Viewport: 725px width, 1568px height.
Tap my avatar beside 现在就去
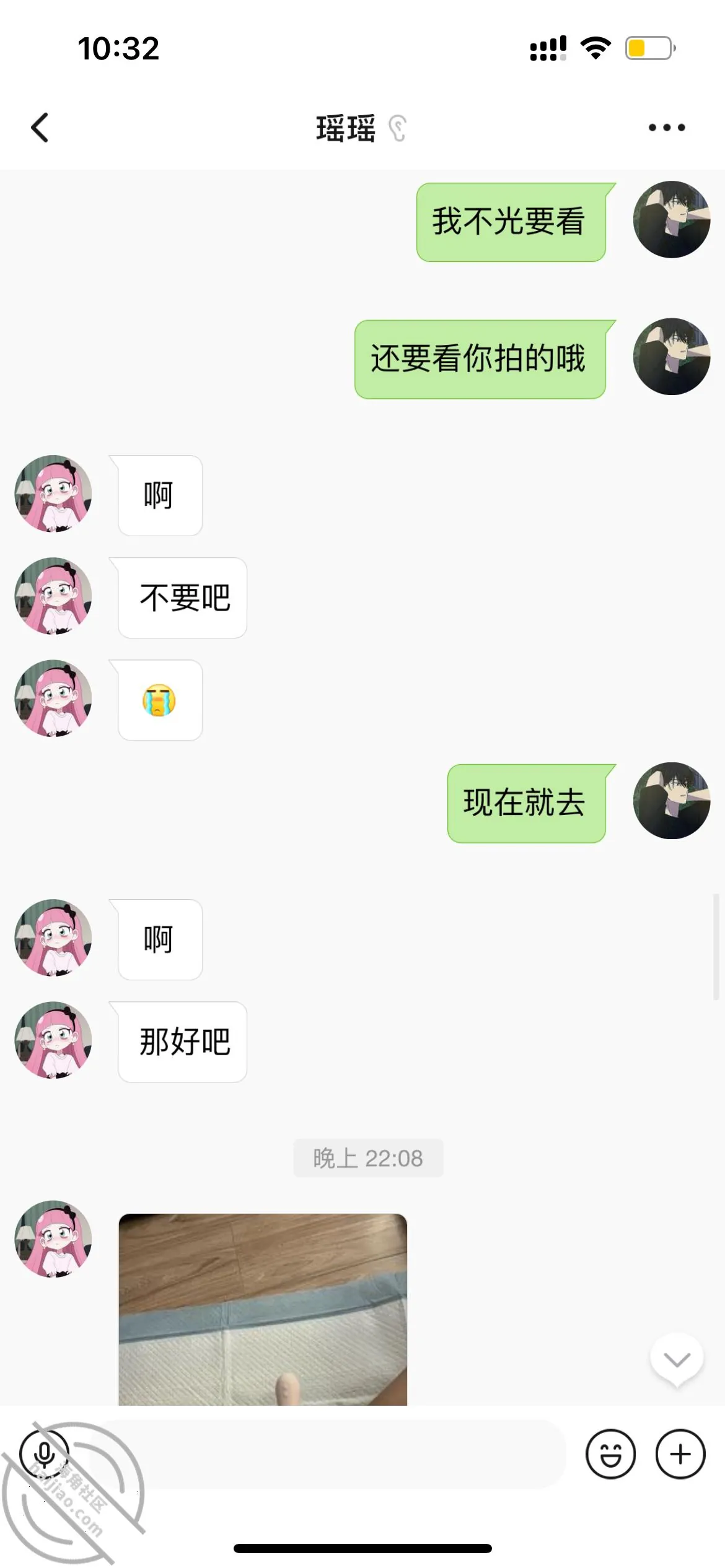point(672,801)
